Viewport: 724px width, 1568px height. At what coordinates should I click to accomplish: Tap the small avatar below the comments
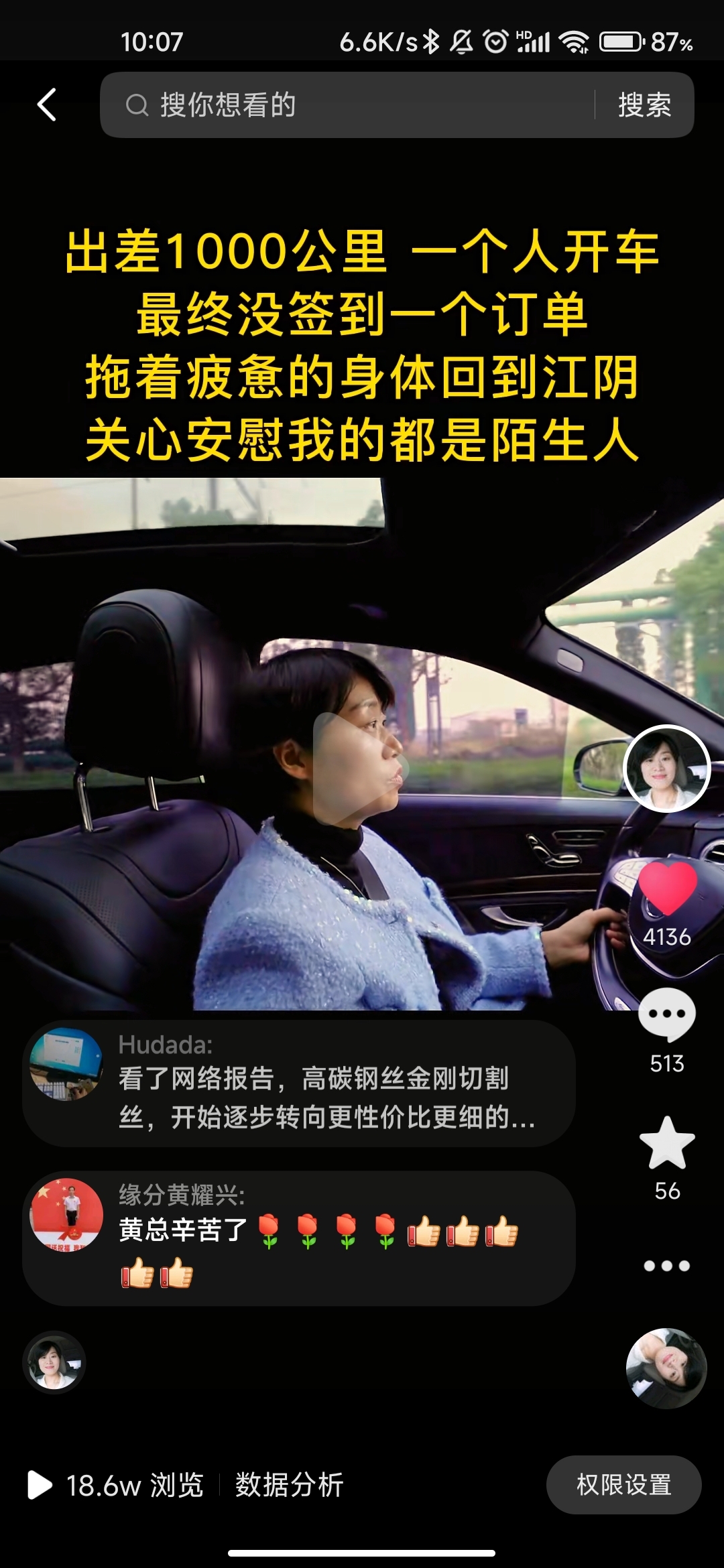pos(54,1362)
